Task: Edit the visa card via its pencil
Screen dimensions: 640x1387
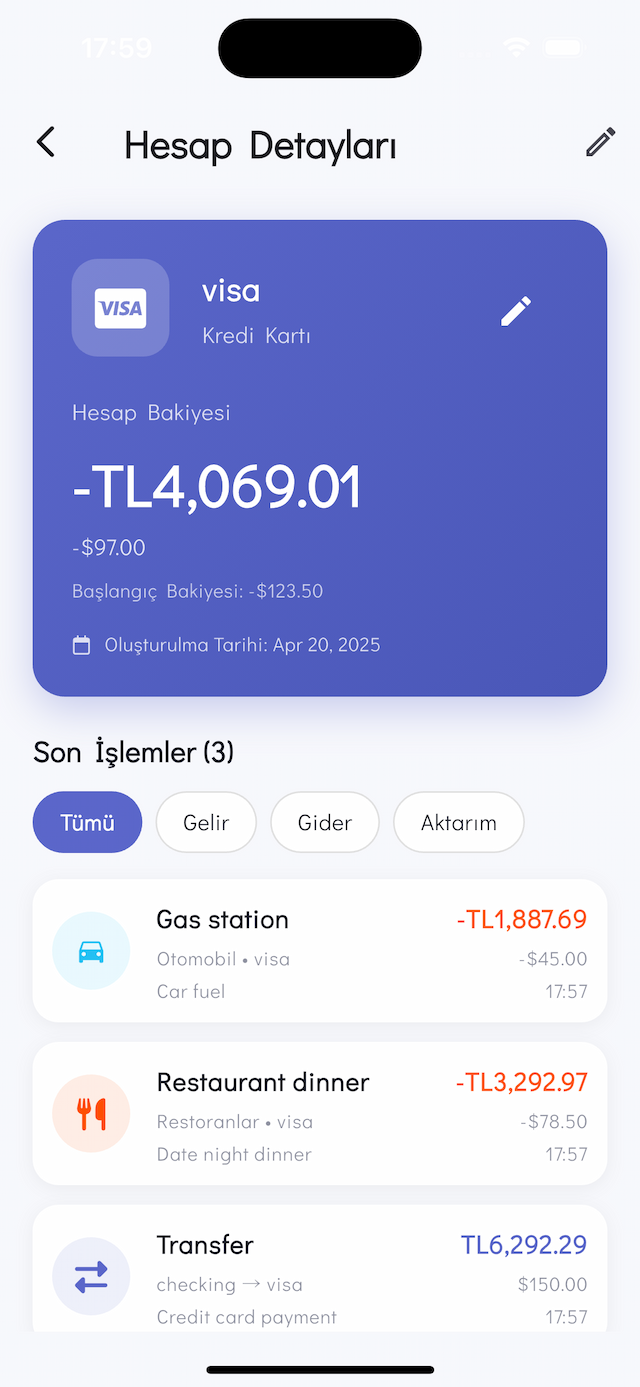Action: tap(516, 311)
